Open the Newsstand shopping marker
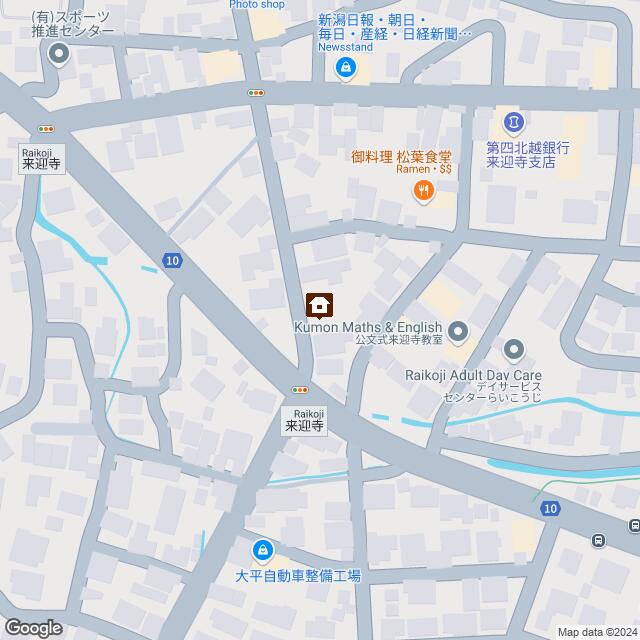 tap(346, 69)
